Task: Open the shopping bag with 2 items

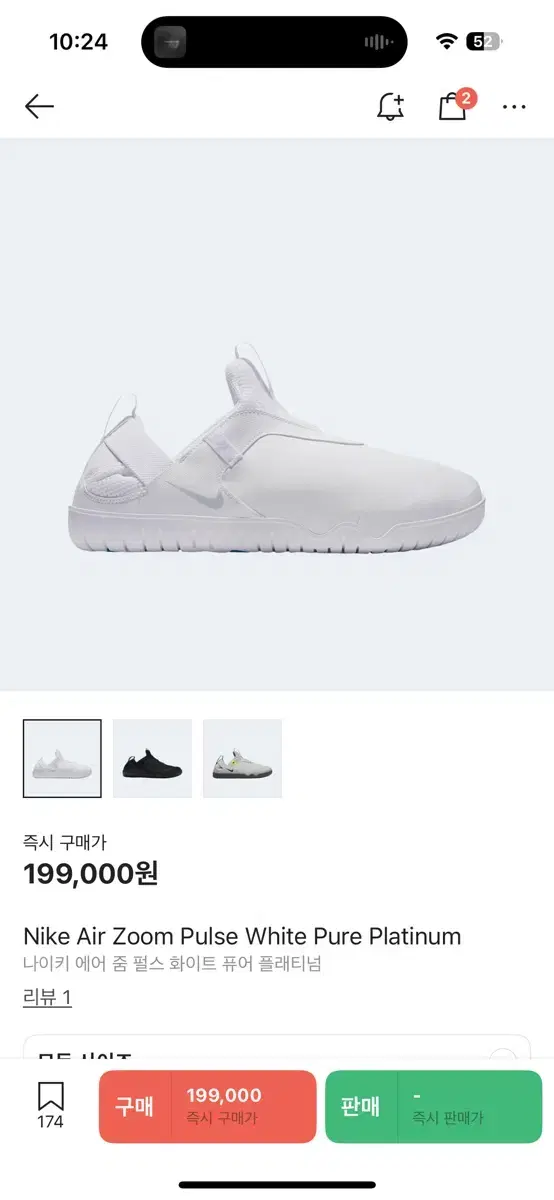Action: [x=455, y=105]
